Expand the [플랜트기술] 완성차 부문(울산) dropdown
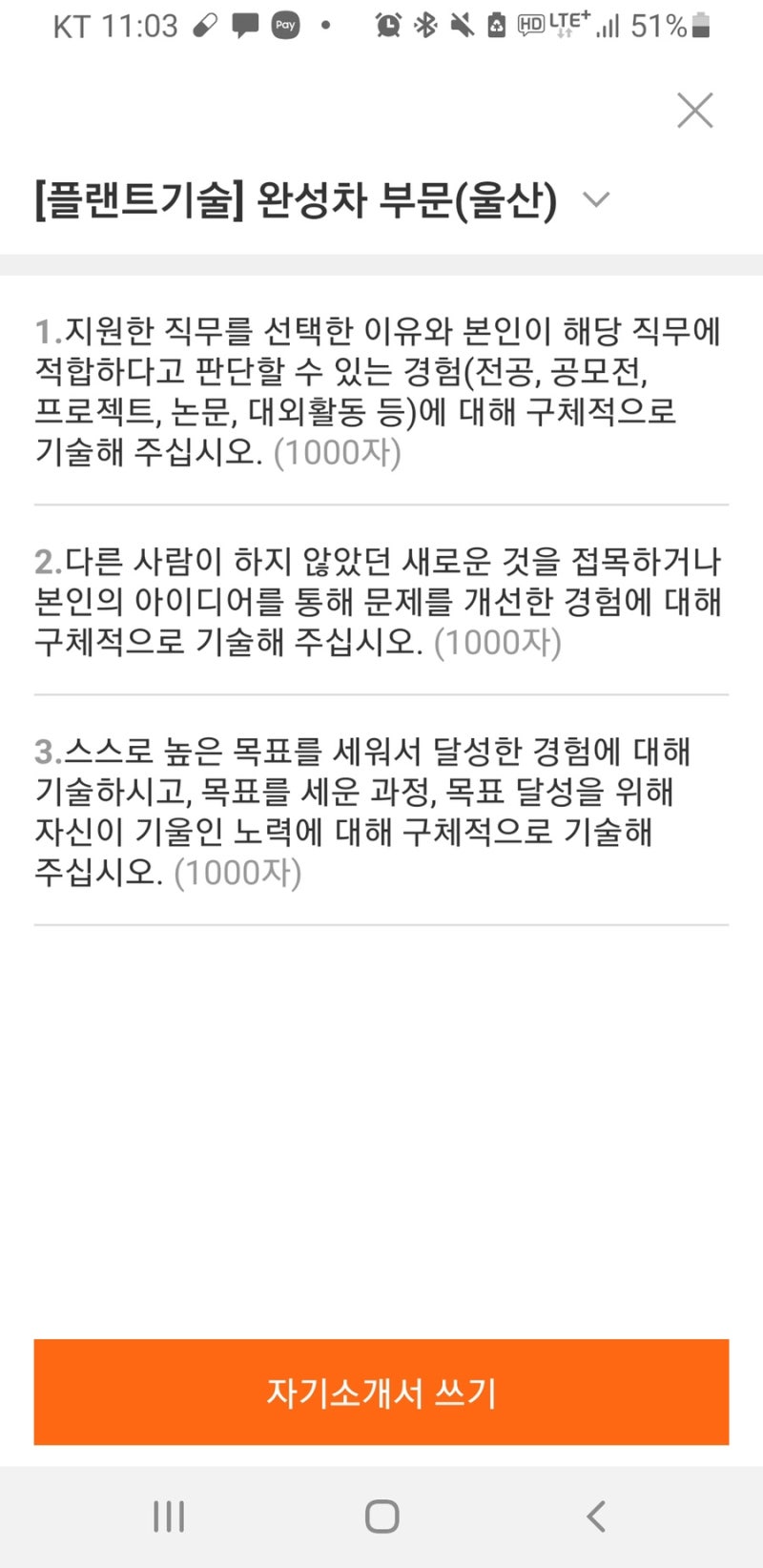Image resolution: width=763 pixels, height=1568 pixels. click(x=596, y=199)
